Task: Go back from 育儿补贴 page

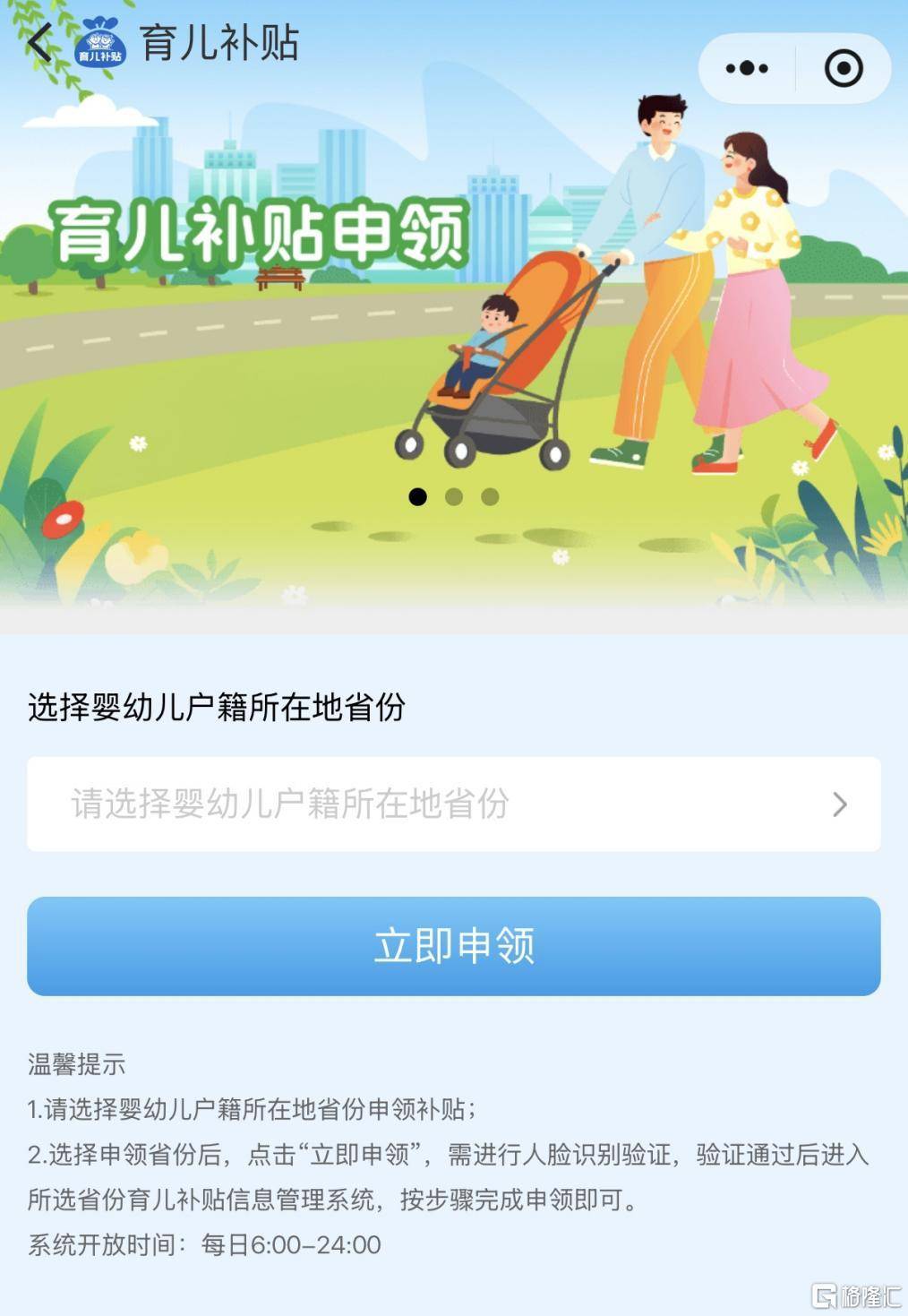Action: [39, 43]
